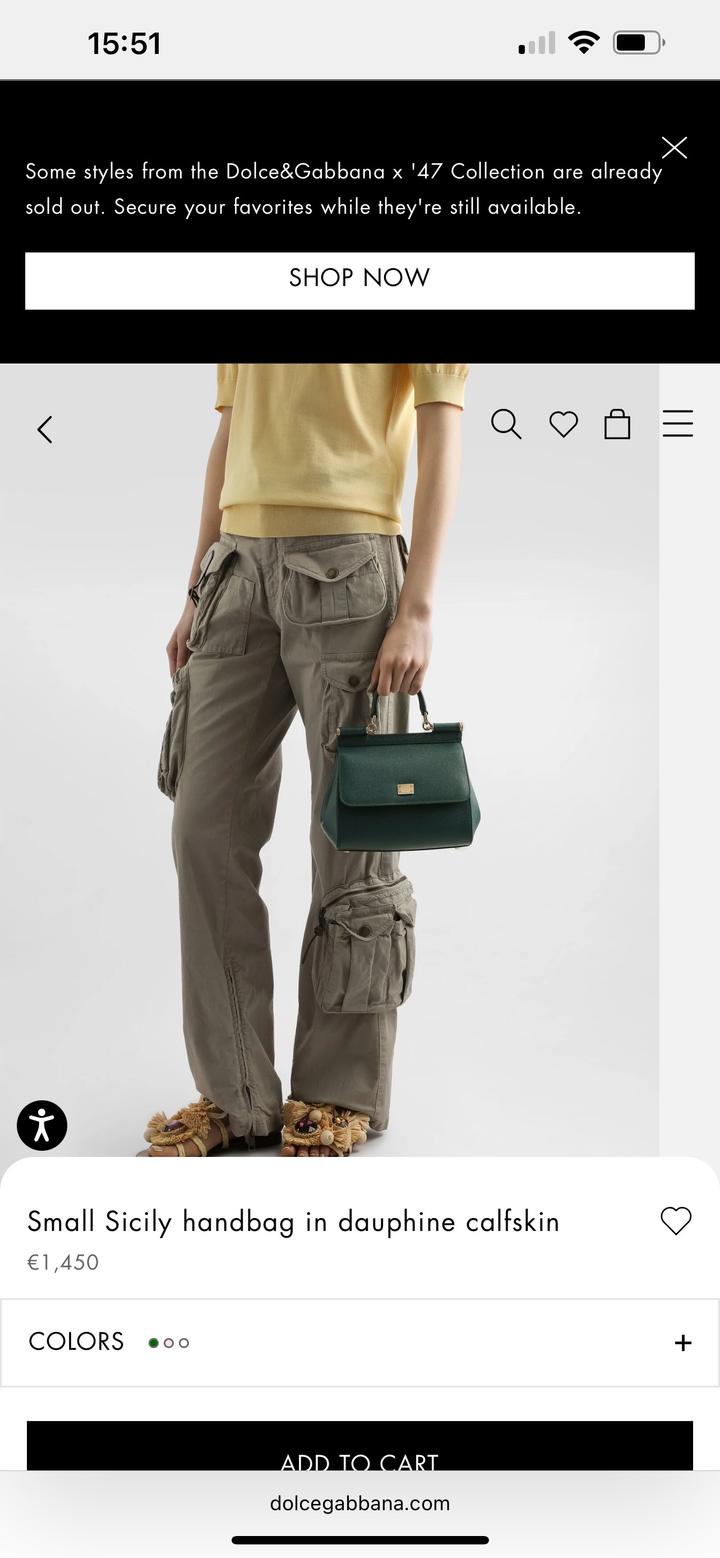Open the shopping bag
This screenshot has width=720, height=1558.
point(618,424)
